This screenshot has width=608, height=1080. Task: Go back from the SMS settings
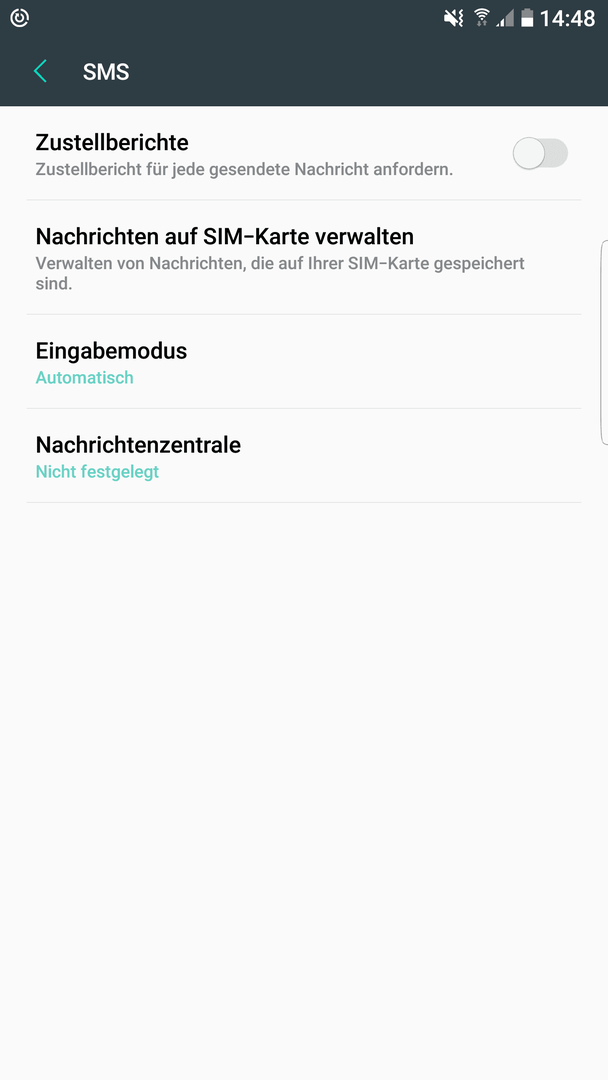(40, 71)
